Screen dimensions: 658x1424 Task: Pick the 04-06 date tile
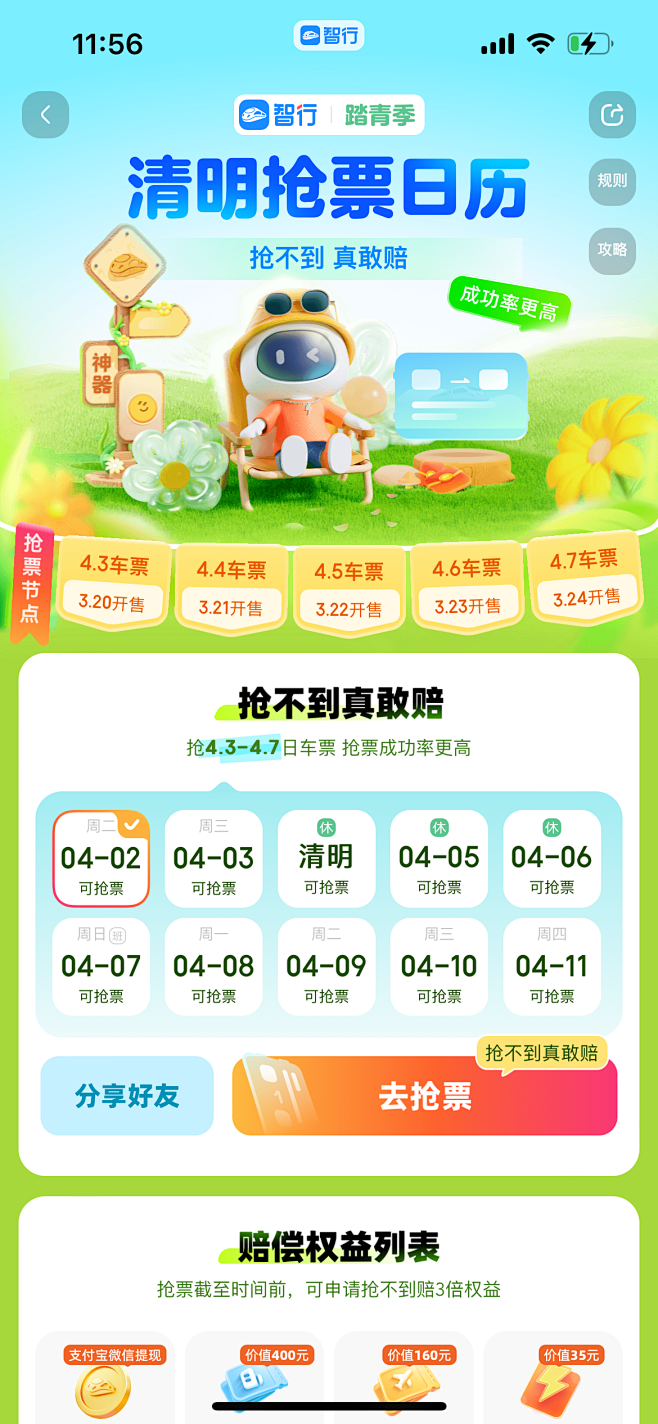coord(551,859)
